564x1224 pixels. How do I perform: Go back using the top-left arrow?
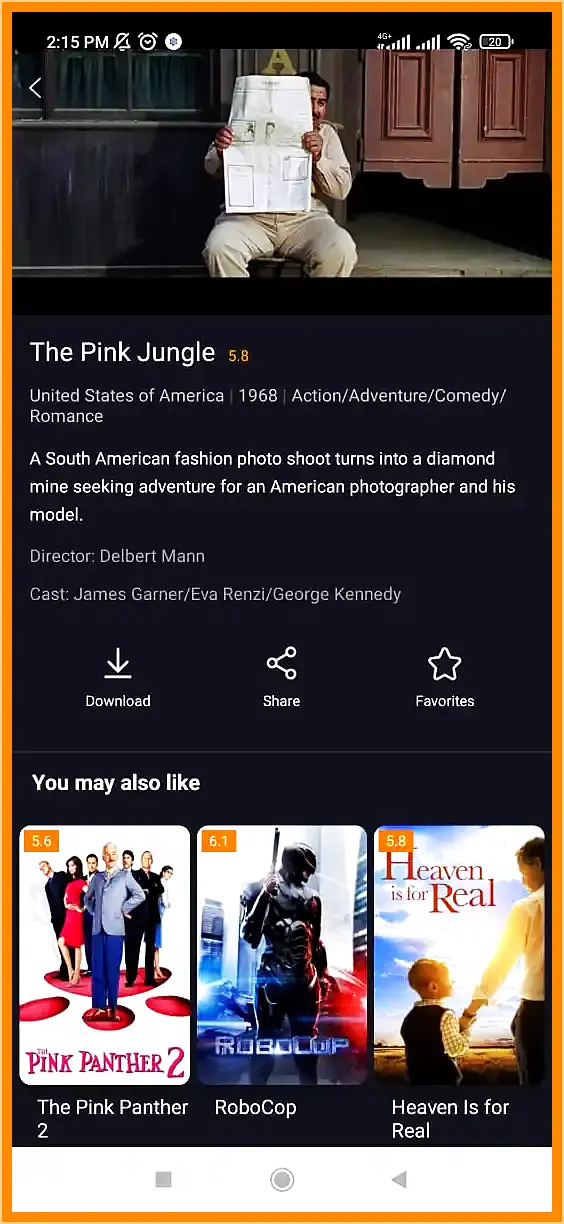35,88
